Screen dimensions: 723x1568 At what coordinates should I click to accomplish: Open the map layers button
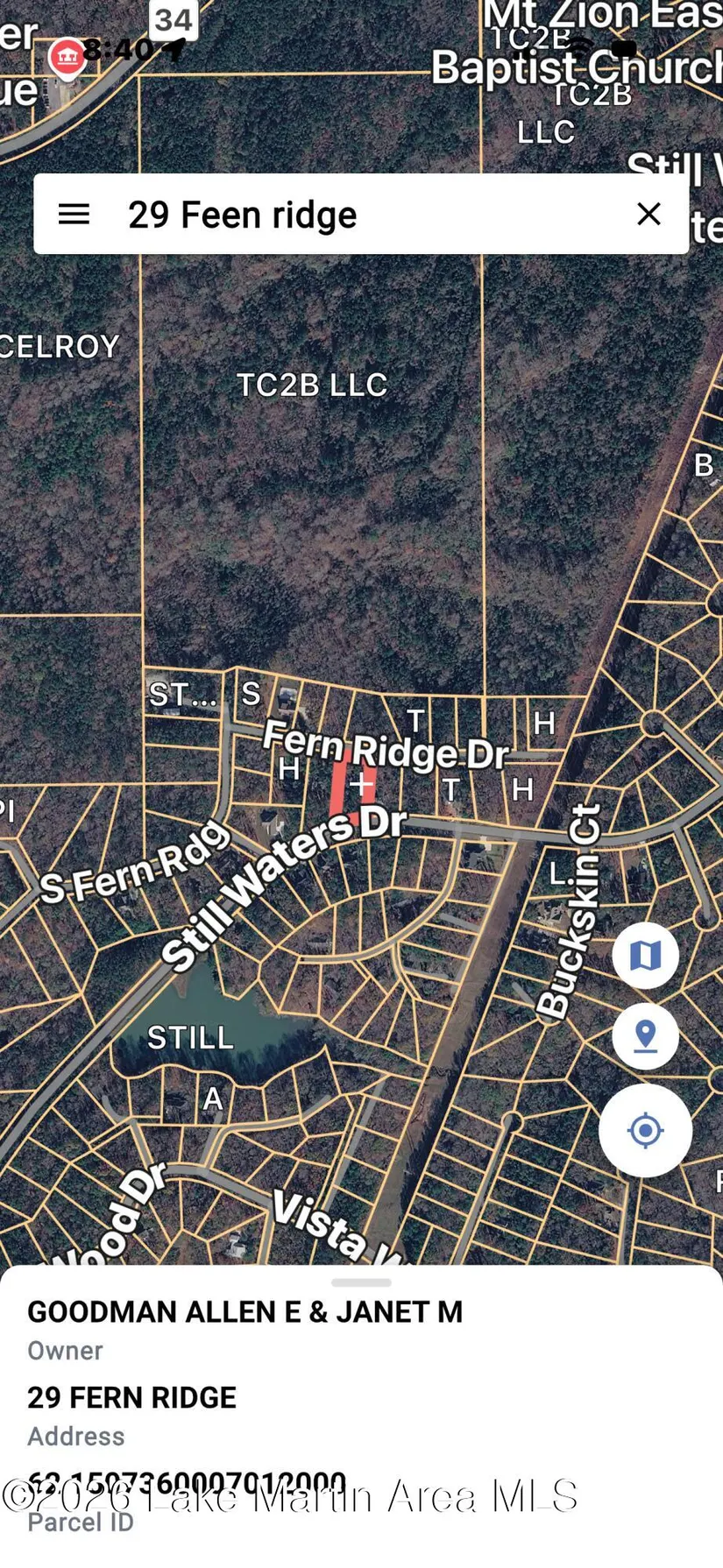coord(645,955)
